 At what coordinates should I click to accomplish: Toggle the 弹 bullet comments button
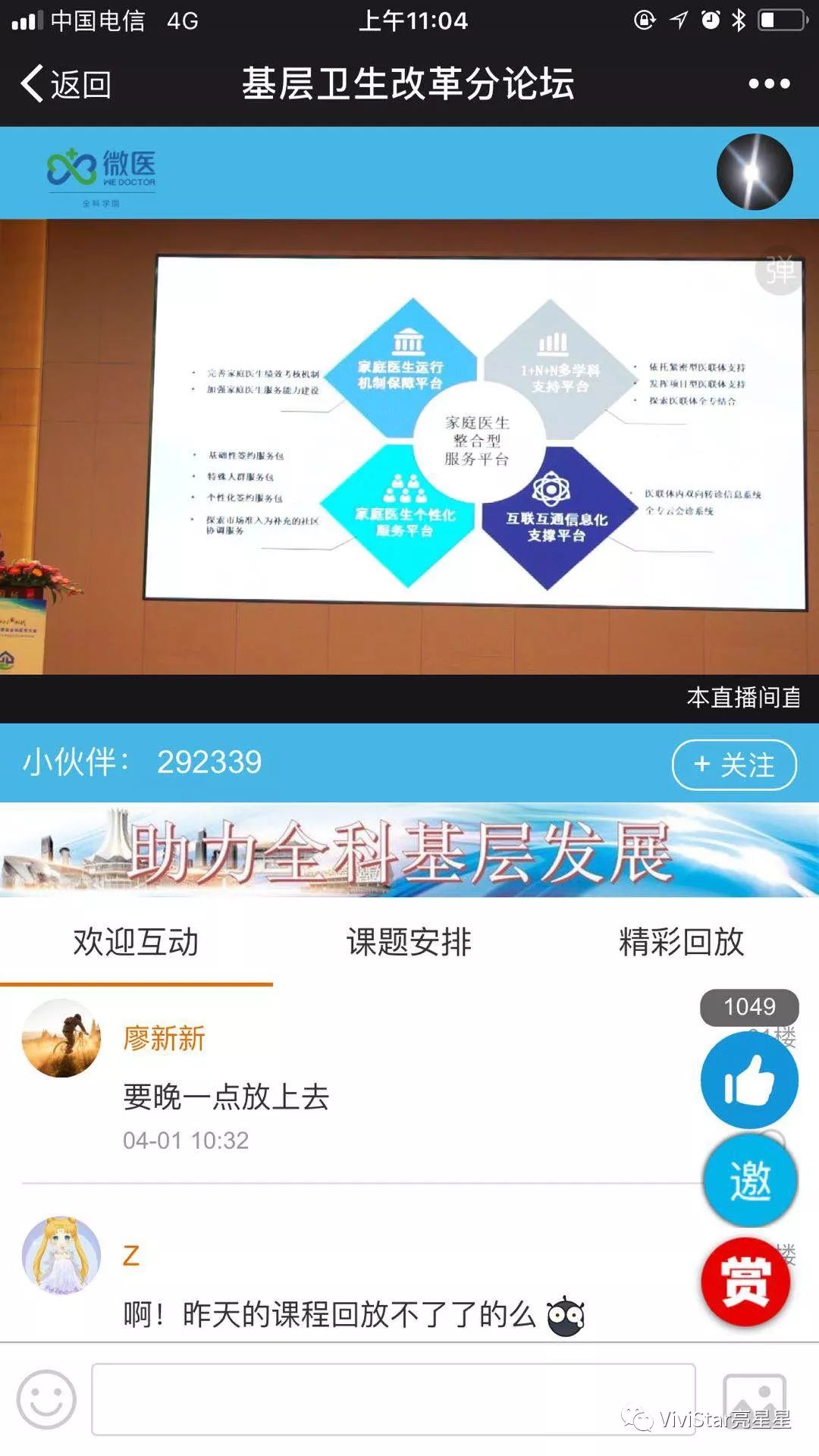tap(780, 270)
